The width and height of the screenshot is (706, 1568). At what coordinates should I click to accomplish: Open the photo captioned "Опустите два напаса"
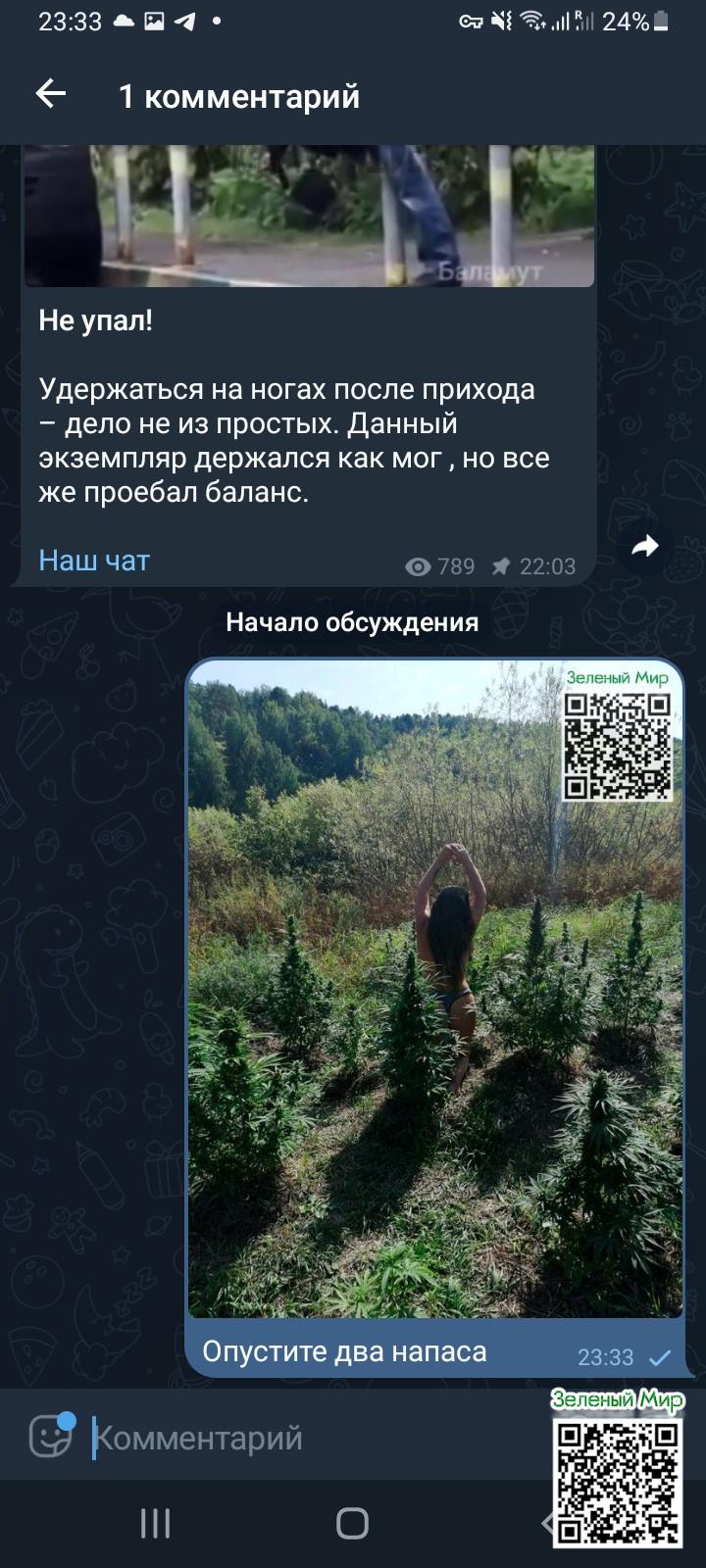[434, 988]
